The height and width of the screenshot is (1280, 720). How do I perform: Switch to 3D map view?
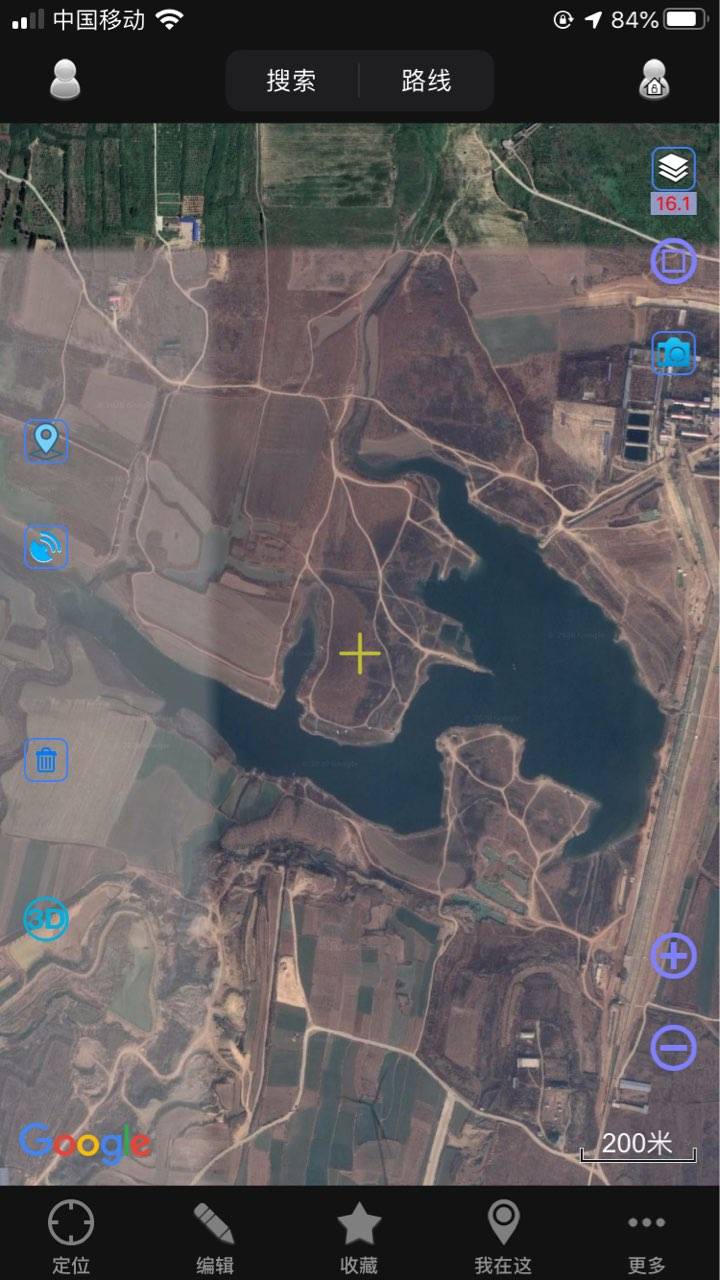46,920
